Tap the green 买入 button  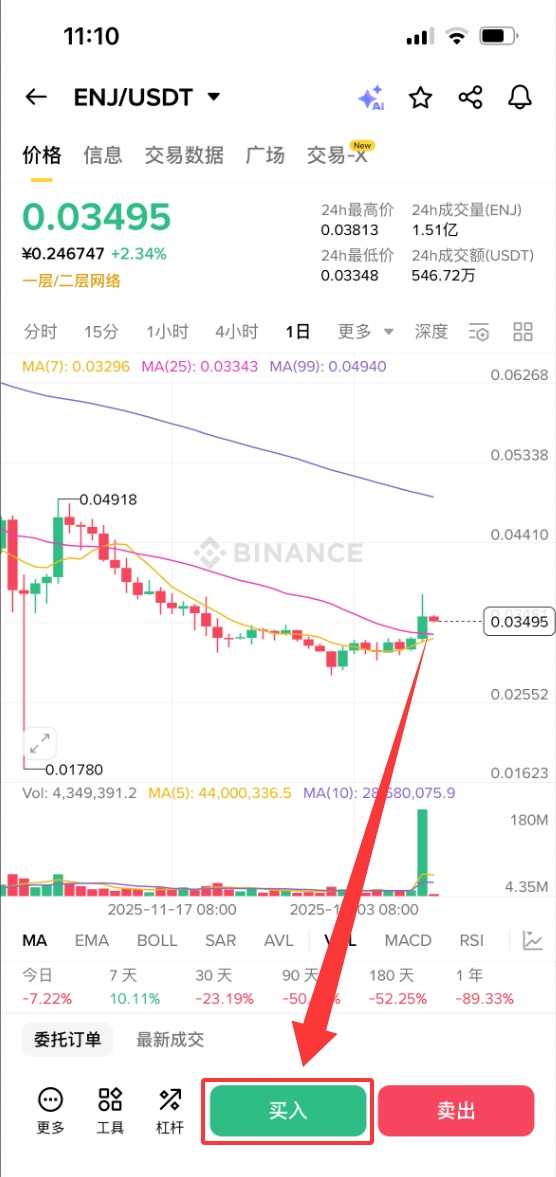288,1111
